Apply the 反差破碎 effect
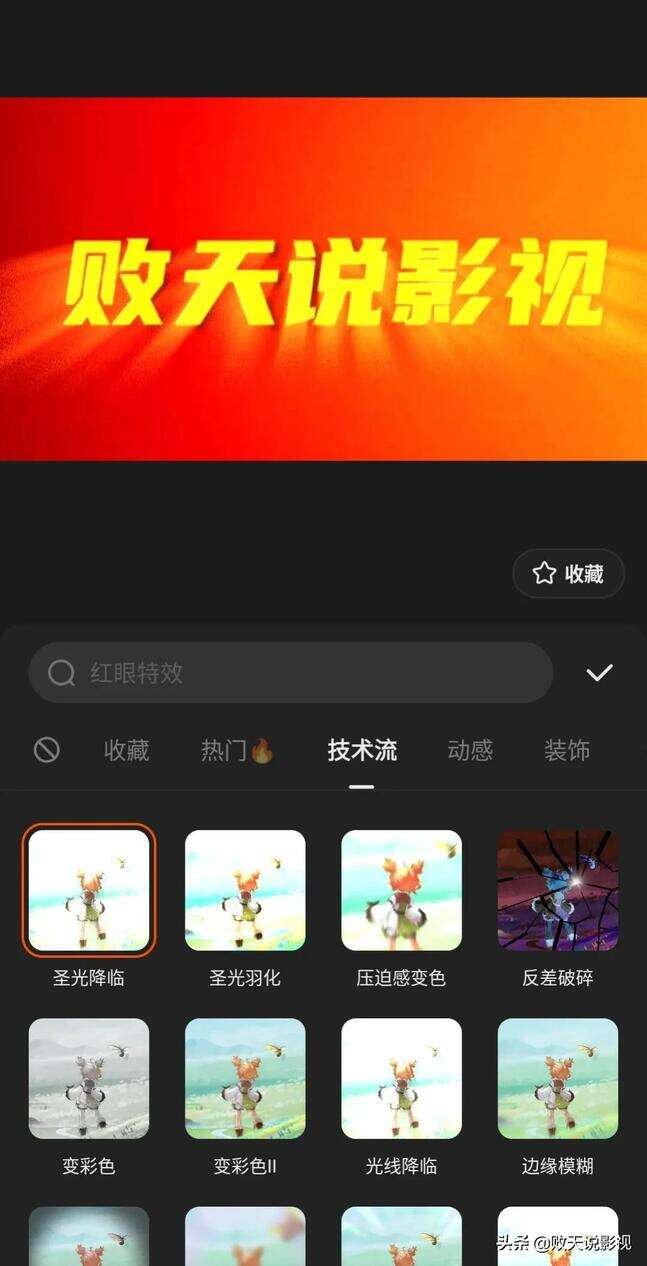This screenshot has height=1266, width=647. [x=557, y=890]
